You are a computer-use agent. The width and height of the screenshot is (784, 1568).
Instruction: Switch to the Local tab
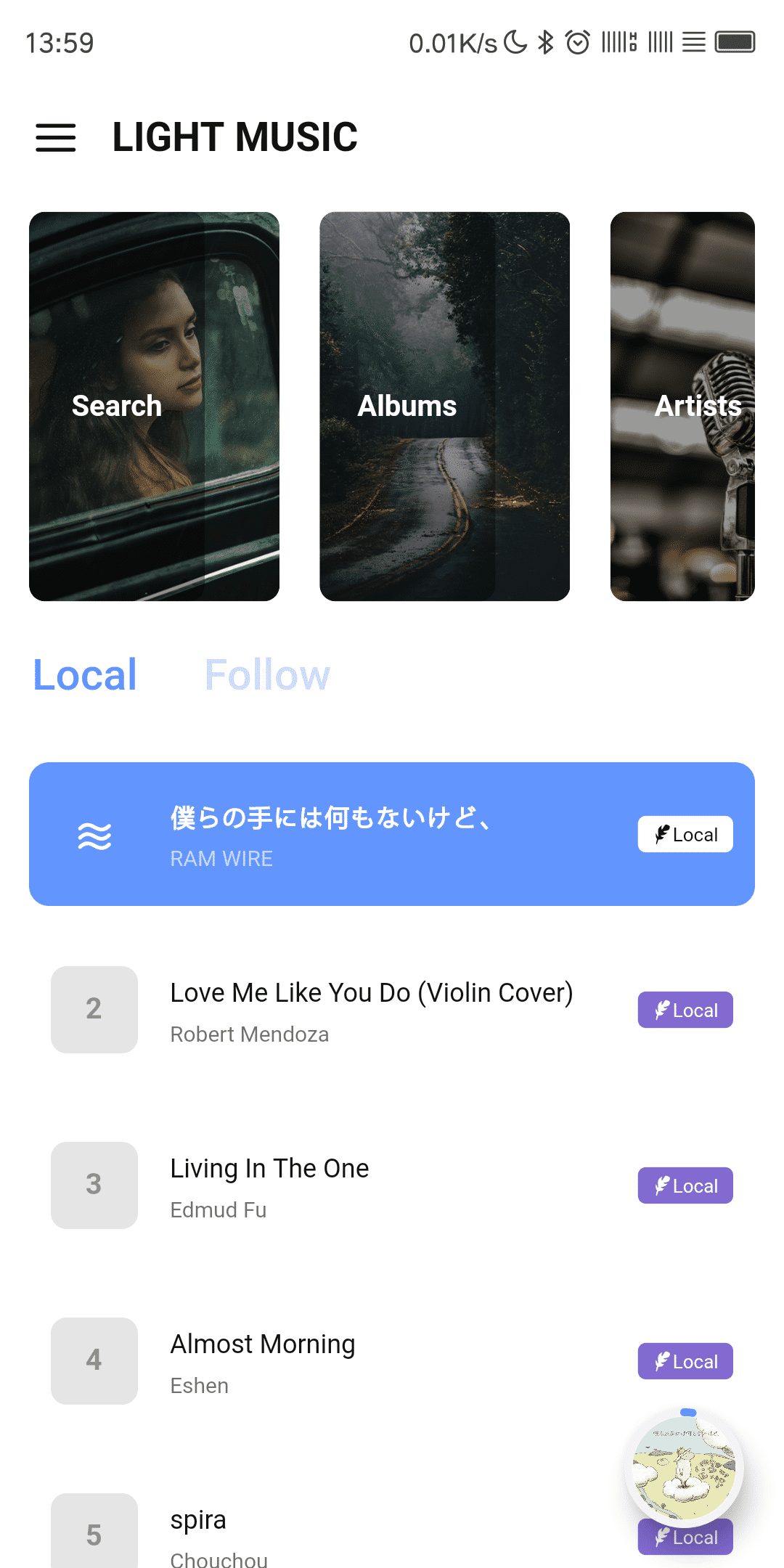click(x=85, y=675)
